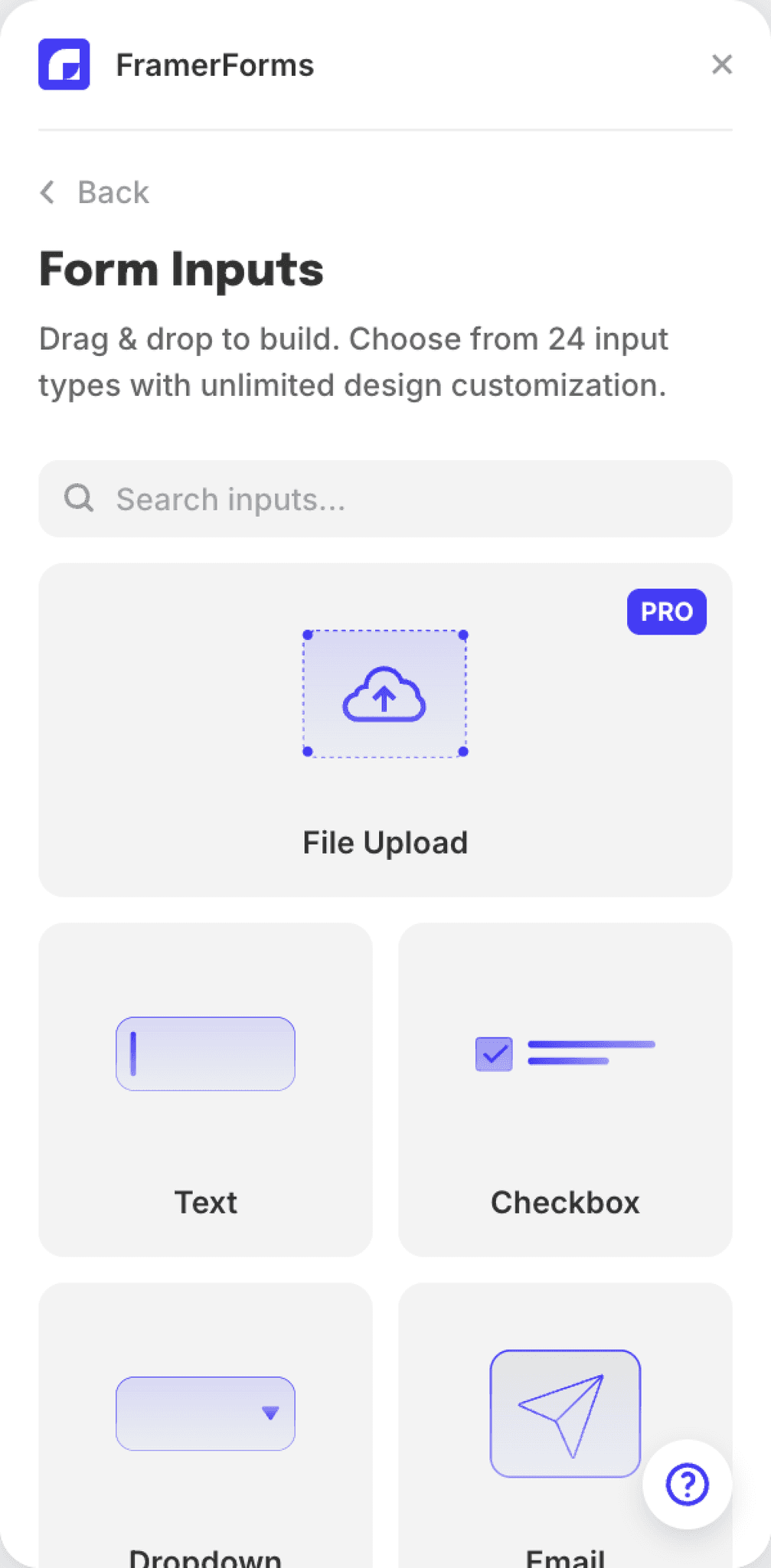Viewport: 771px width, 1568px height.
Task: Select the File Upload cloud icon
Action: coord(384,695)
